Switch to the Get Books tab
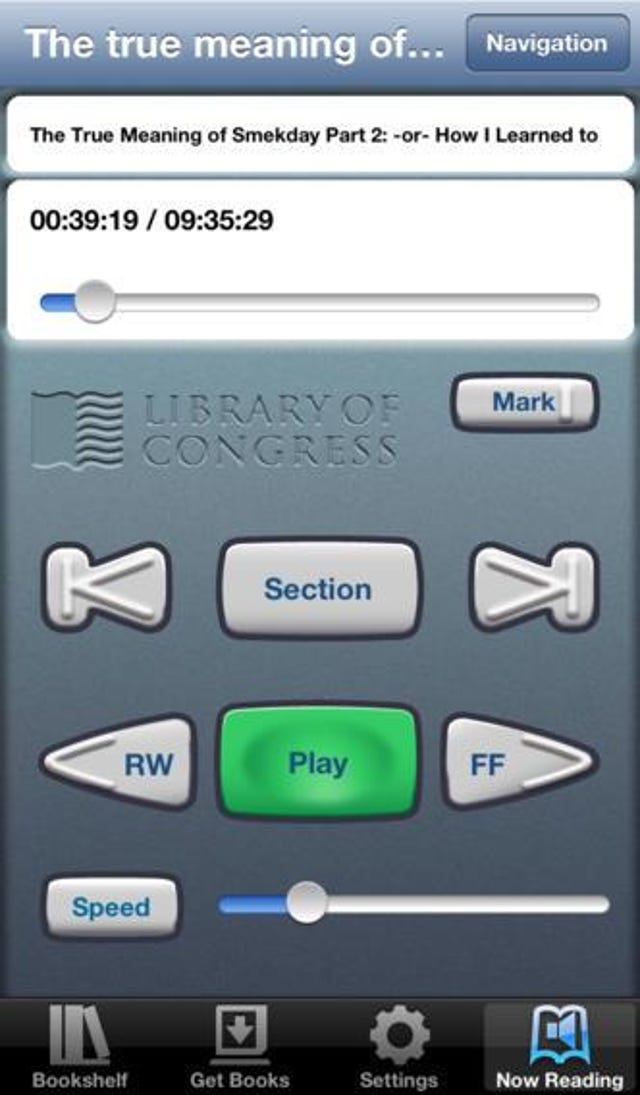 (x=240, y=1049)
